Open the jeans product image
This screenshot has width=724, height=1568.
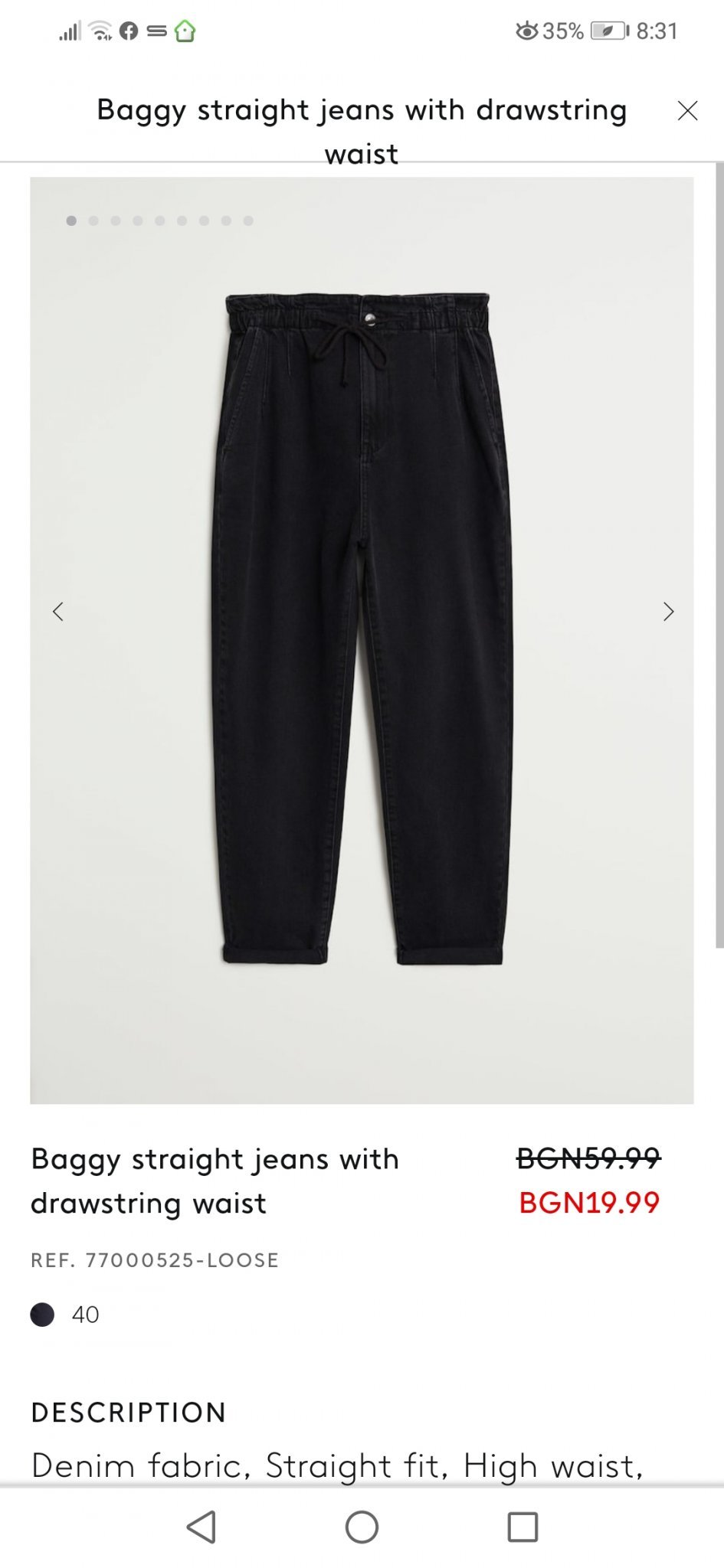pos(362,628)
